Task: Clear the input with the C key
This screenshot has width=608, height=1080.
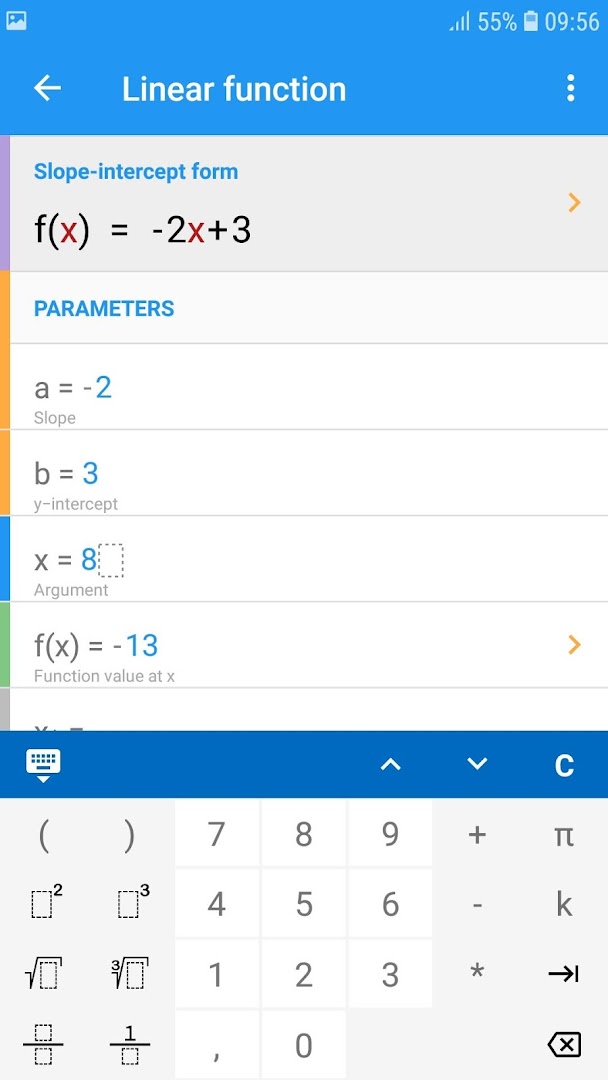Action: point(564,765)
